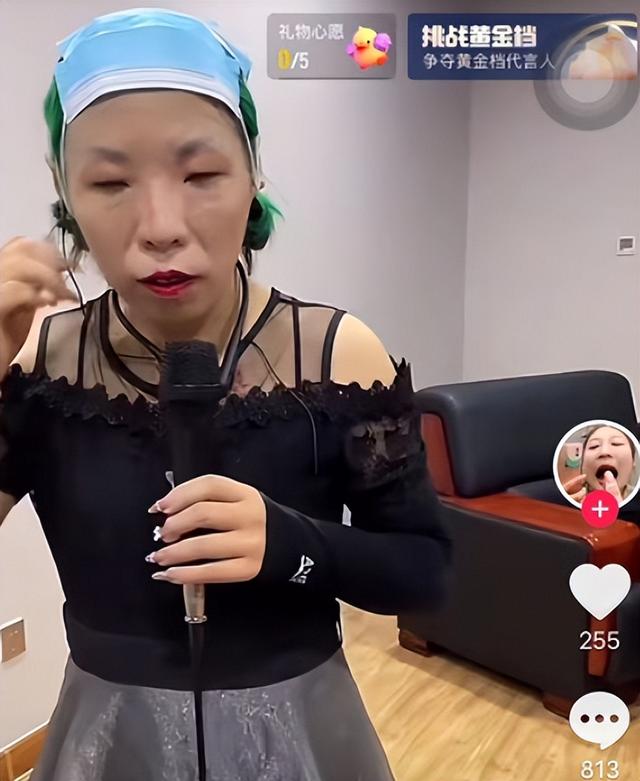The image size is (640, 781).
Task: Like this video with the heart
Action: [599, 591]
